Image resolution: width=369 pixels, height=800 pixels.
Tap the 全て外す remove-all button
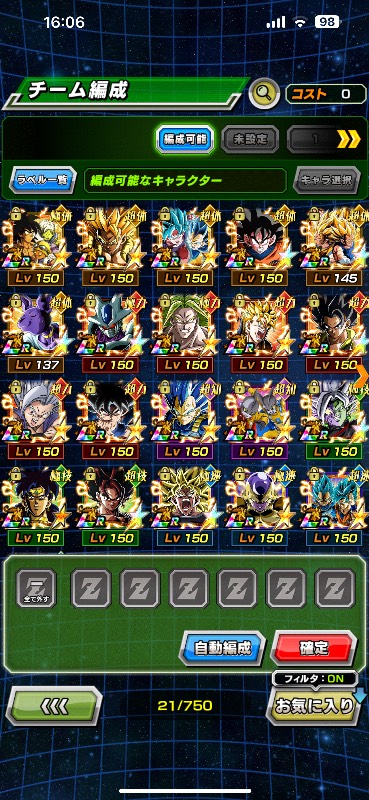[x=36, y=588]
